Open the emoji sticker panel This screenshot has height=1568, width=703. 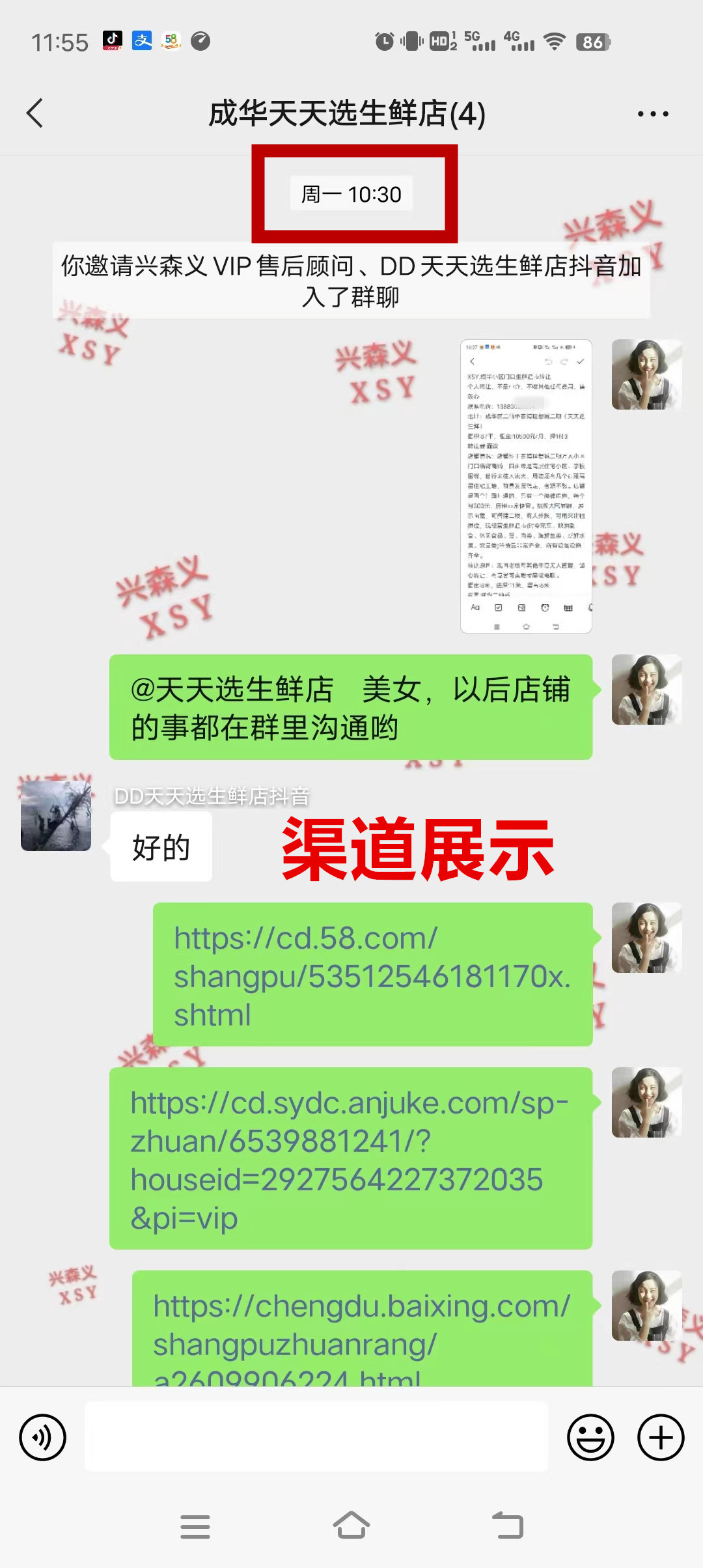[590, 1437]
